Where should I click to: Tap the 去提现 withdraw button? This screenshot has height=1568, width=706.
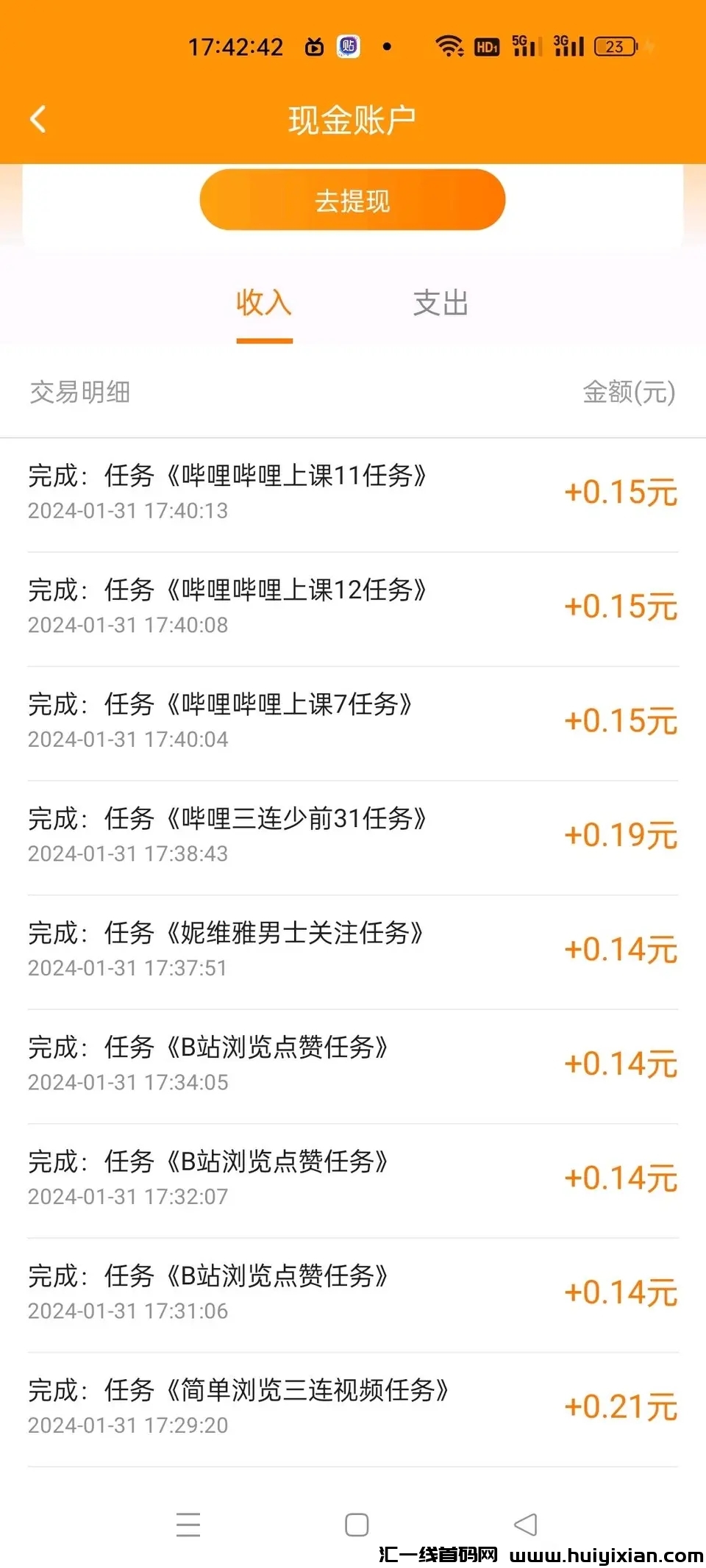(x=352, y=200)
